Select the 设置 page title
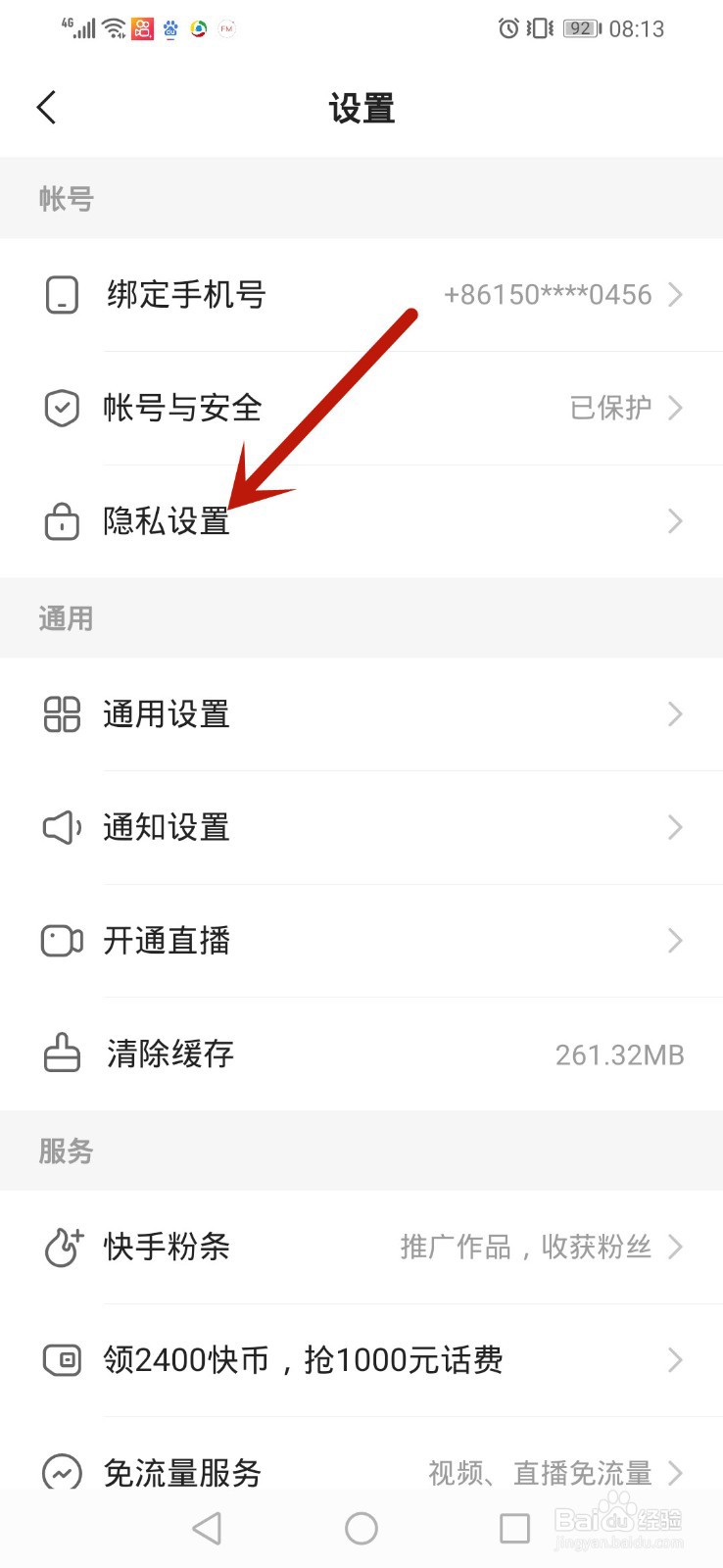This screenshot has width=723, height=1568. (361, 109)
